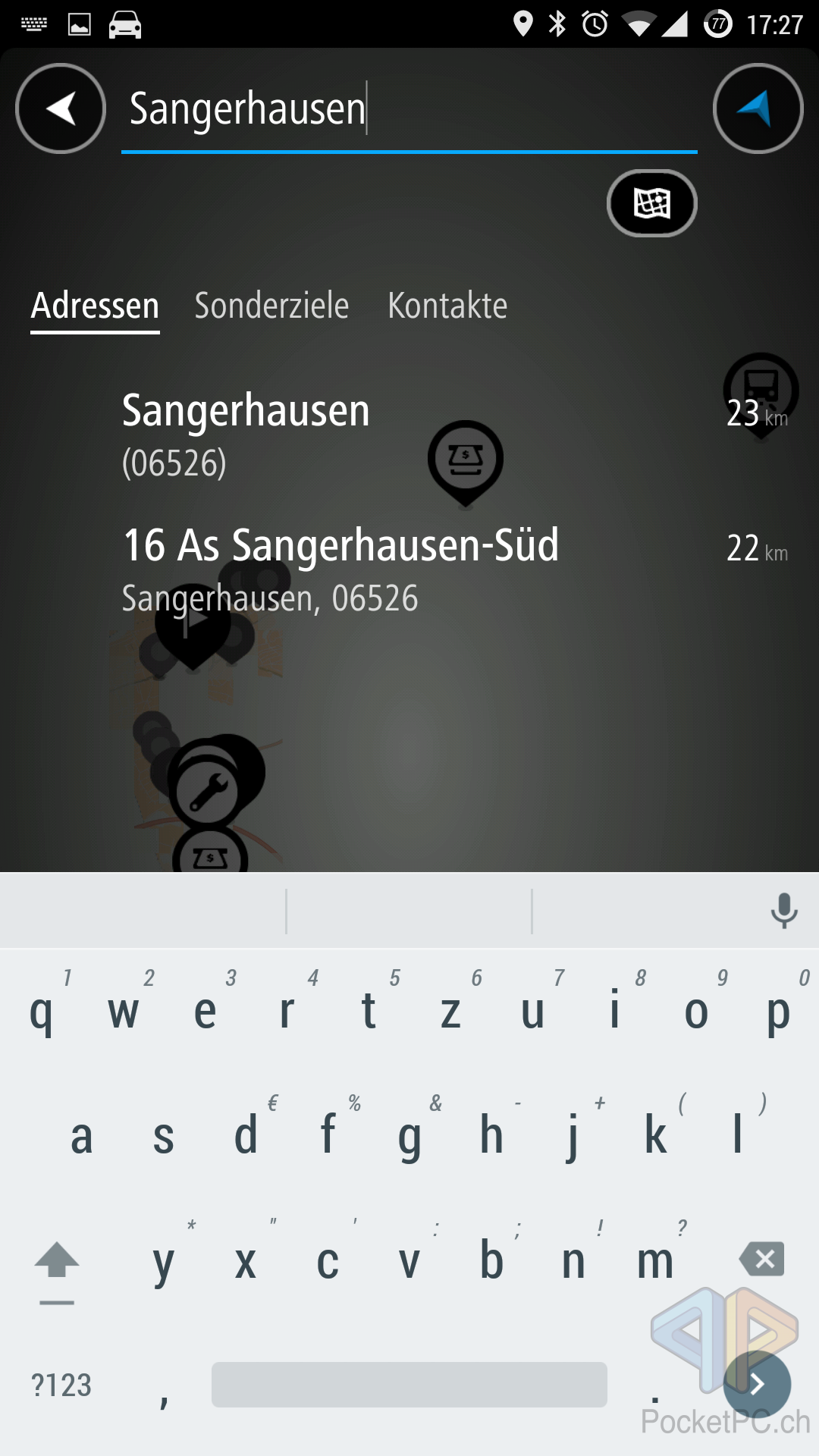Switch to the Kontakte tab

[447, 306]
